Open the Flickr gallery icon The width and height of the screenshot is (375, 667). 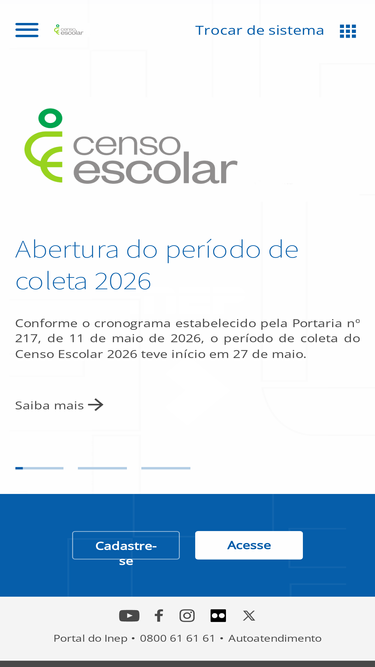[x=218, y=616]
